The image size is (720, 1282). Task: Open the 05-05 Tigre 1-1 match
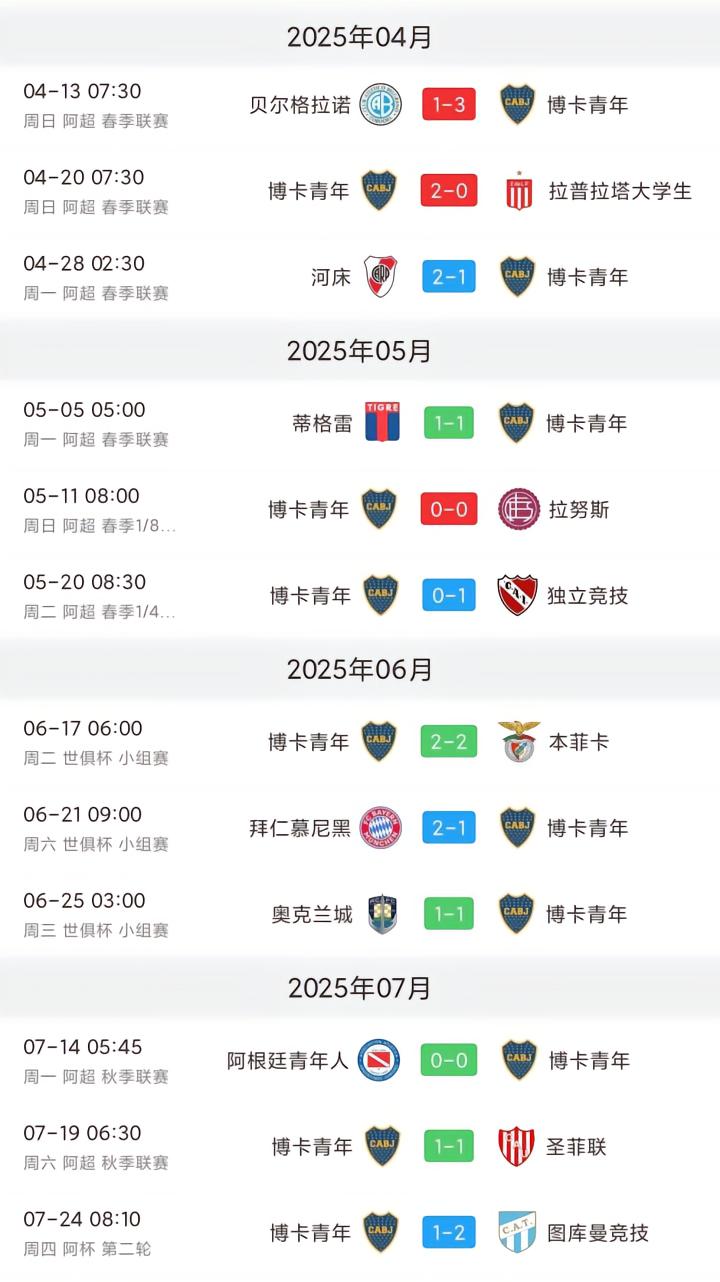449,423
